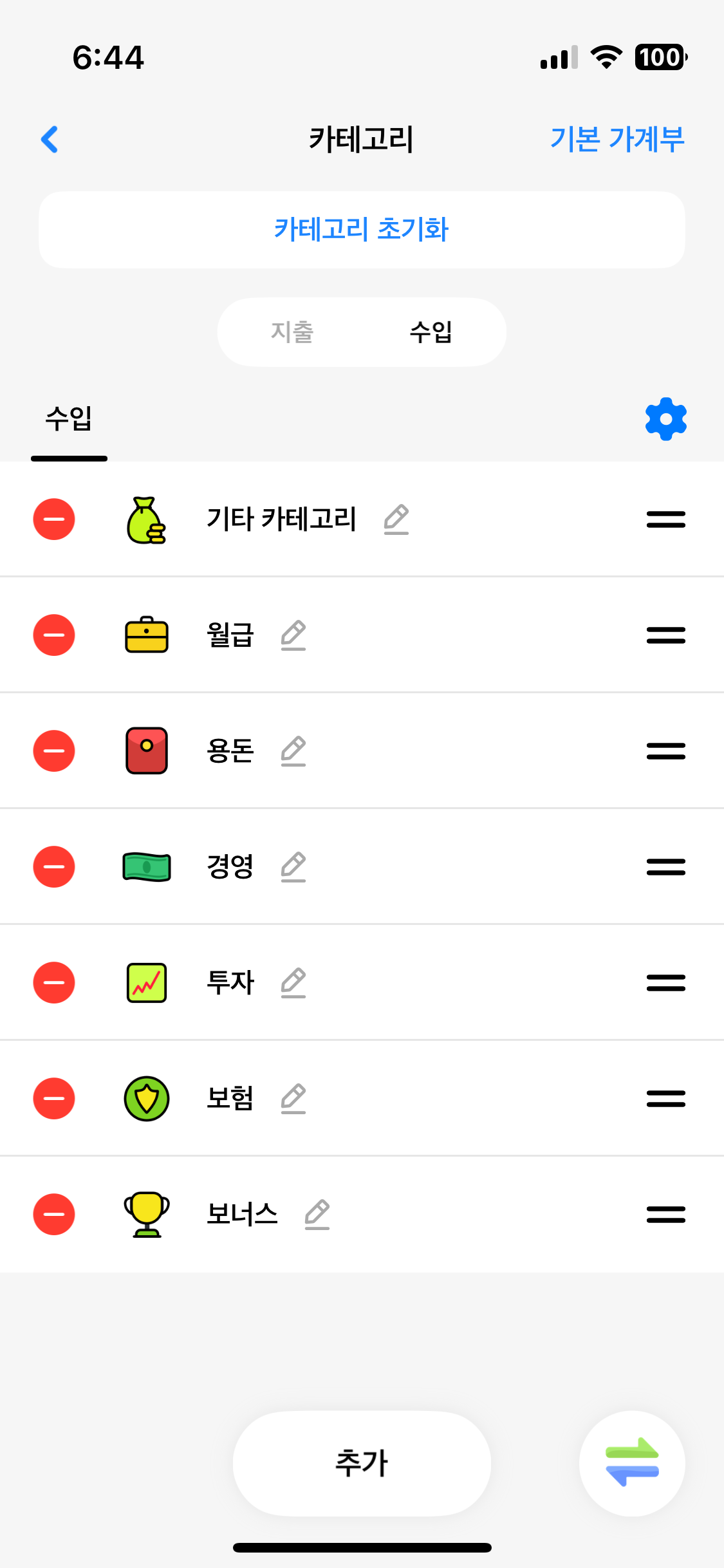
Task: Grab the drag handle for 투자 row
Action: (x=665, y=983)
